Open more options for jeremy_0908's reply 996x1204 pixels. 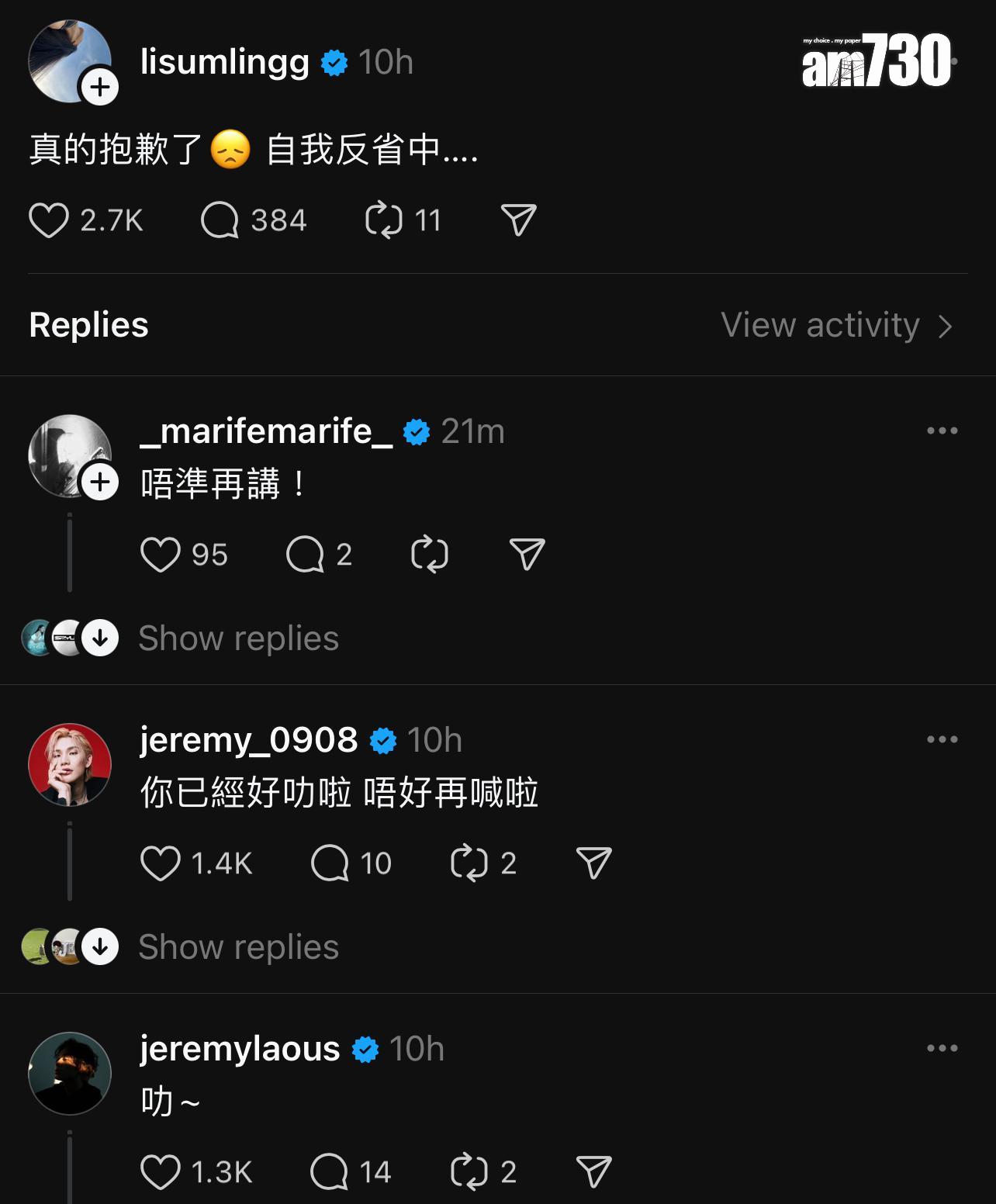tap(942, 740)
